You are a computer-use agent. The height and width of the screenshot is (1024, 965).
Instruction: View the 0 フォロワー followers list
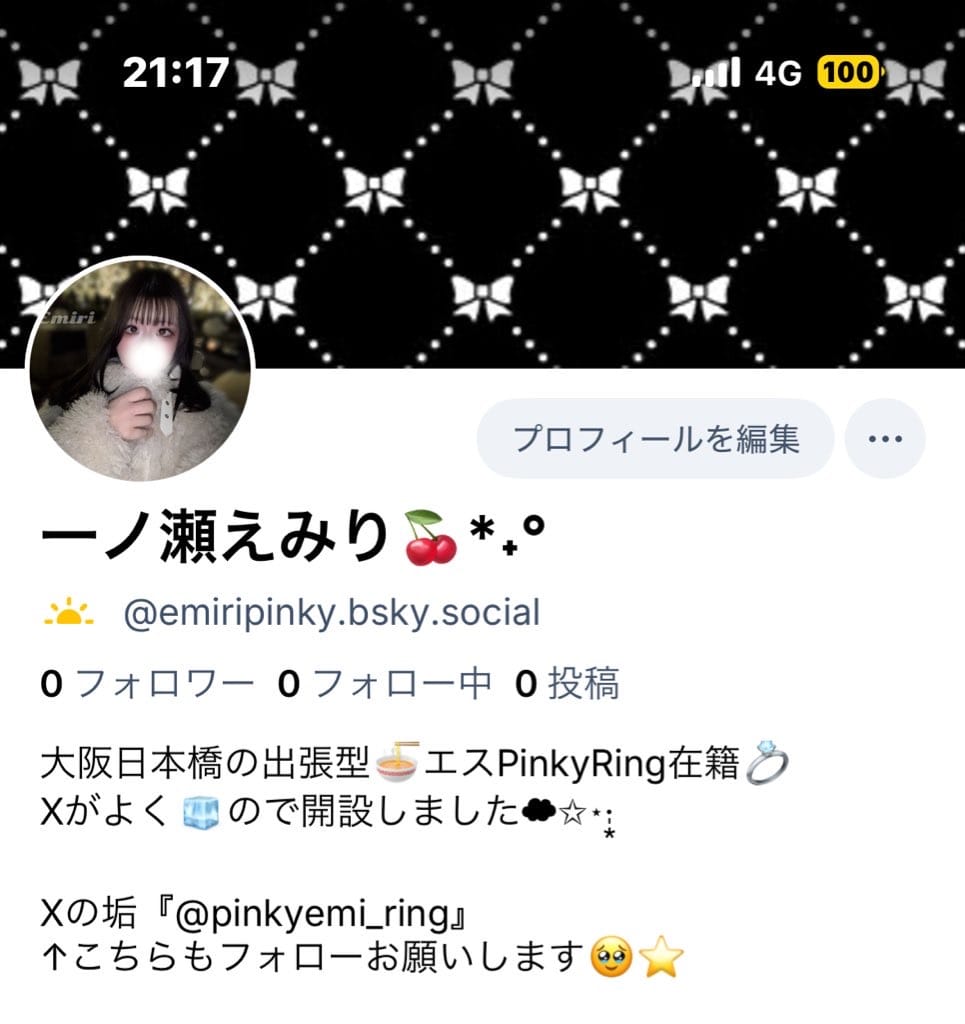[147, 684]
